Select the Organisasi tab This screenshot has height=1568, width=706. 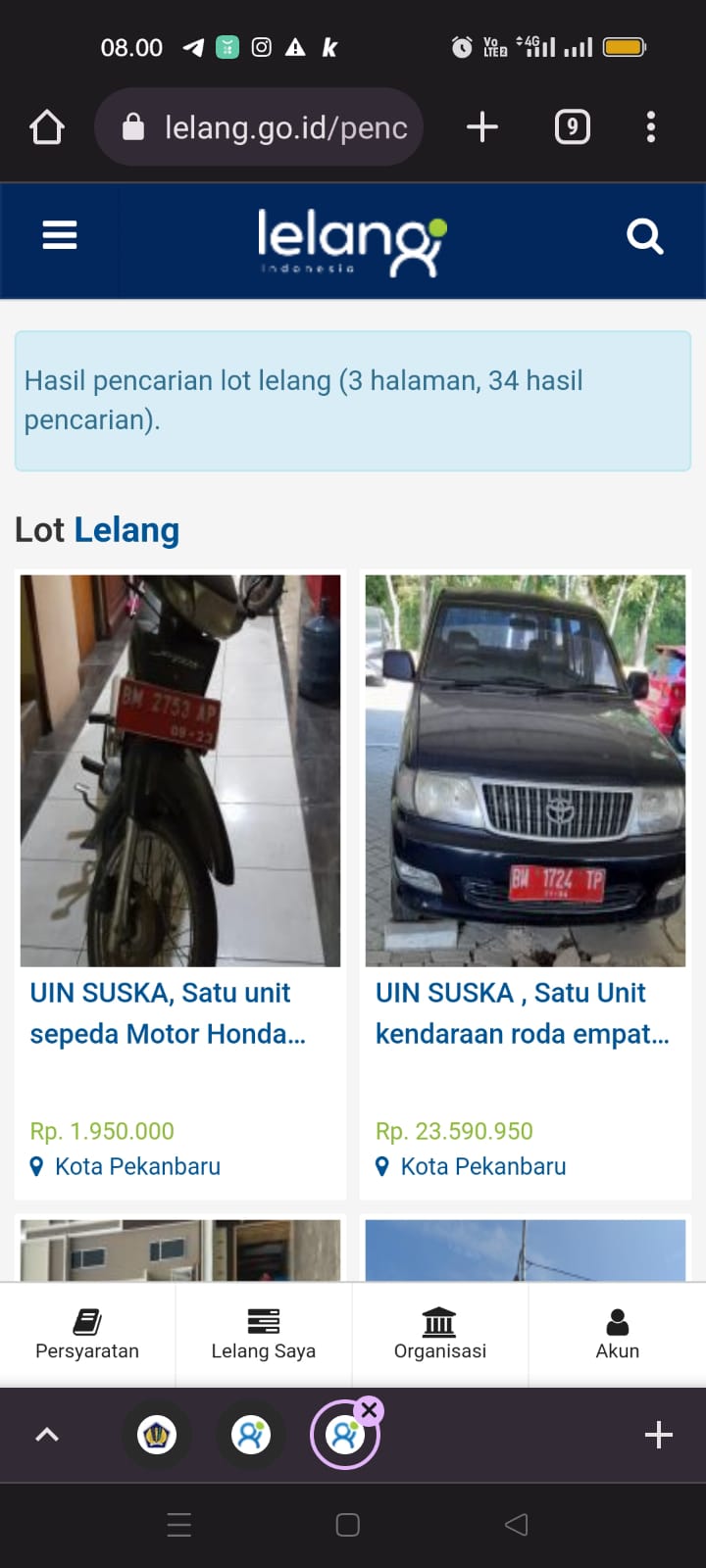[440, 1335]
